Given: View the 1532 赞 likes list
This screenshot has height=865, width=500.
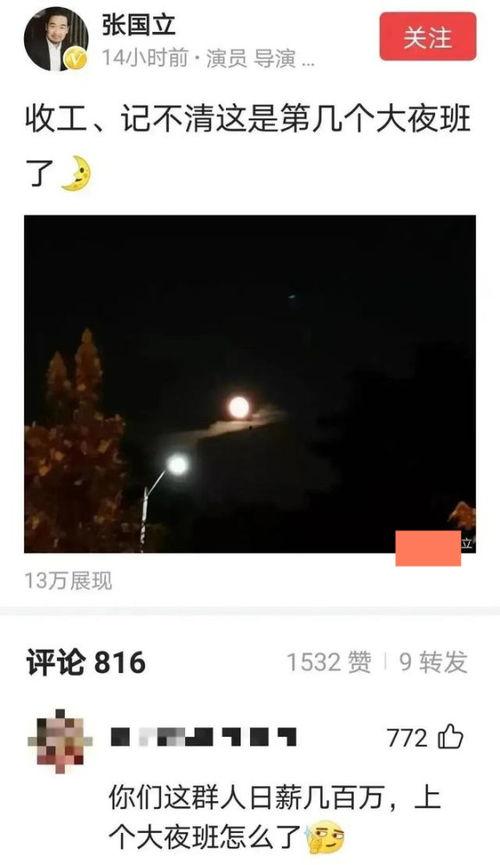Looking at the screenshot, I should (x=329, y=662).
